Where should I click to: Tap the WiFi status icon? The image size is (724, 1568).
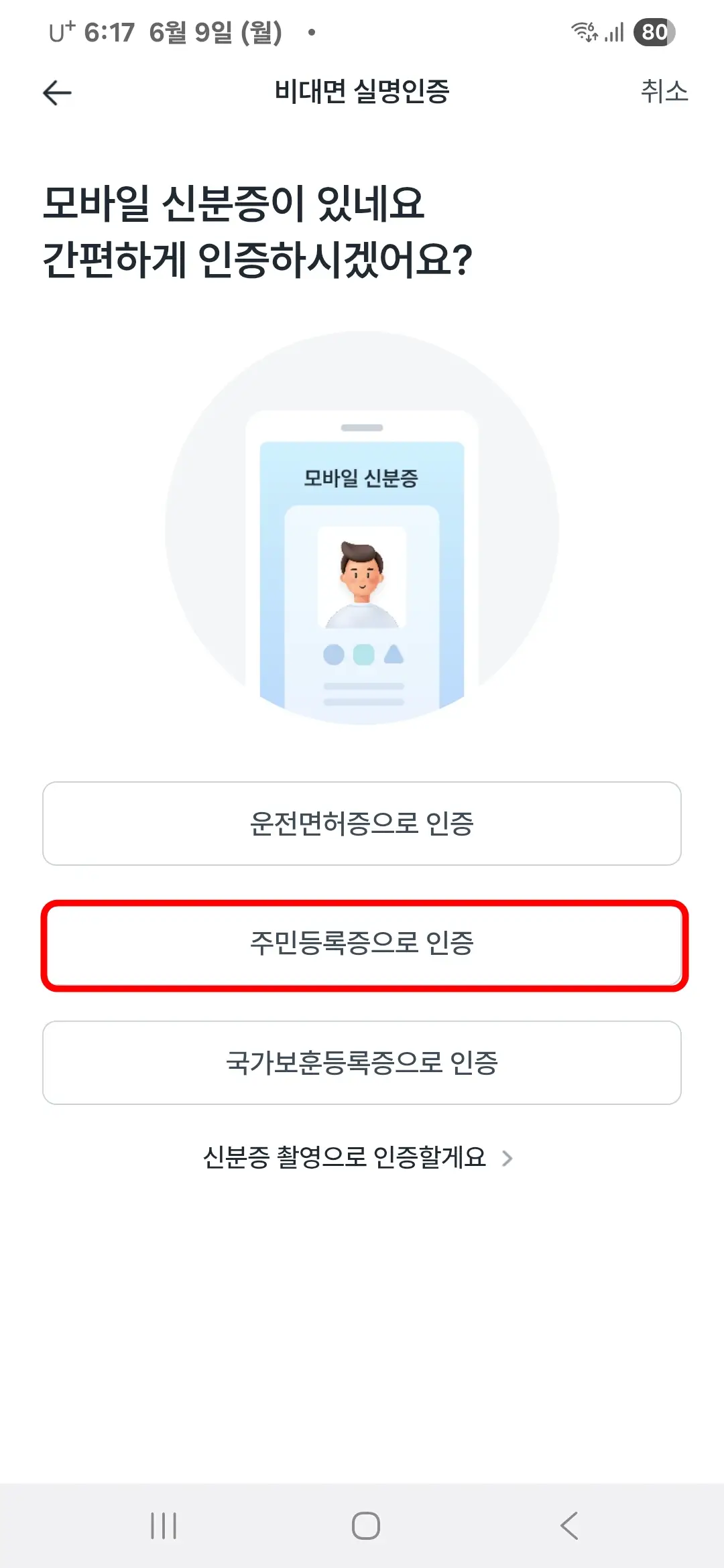click(x=583, y=30)
